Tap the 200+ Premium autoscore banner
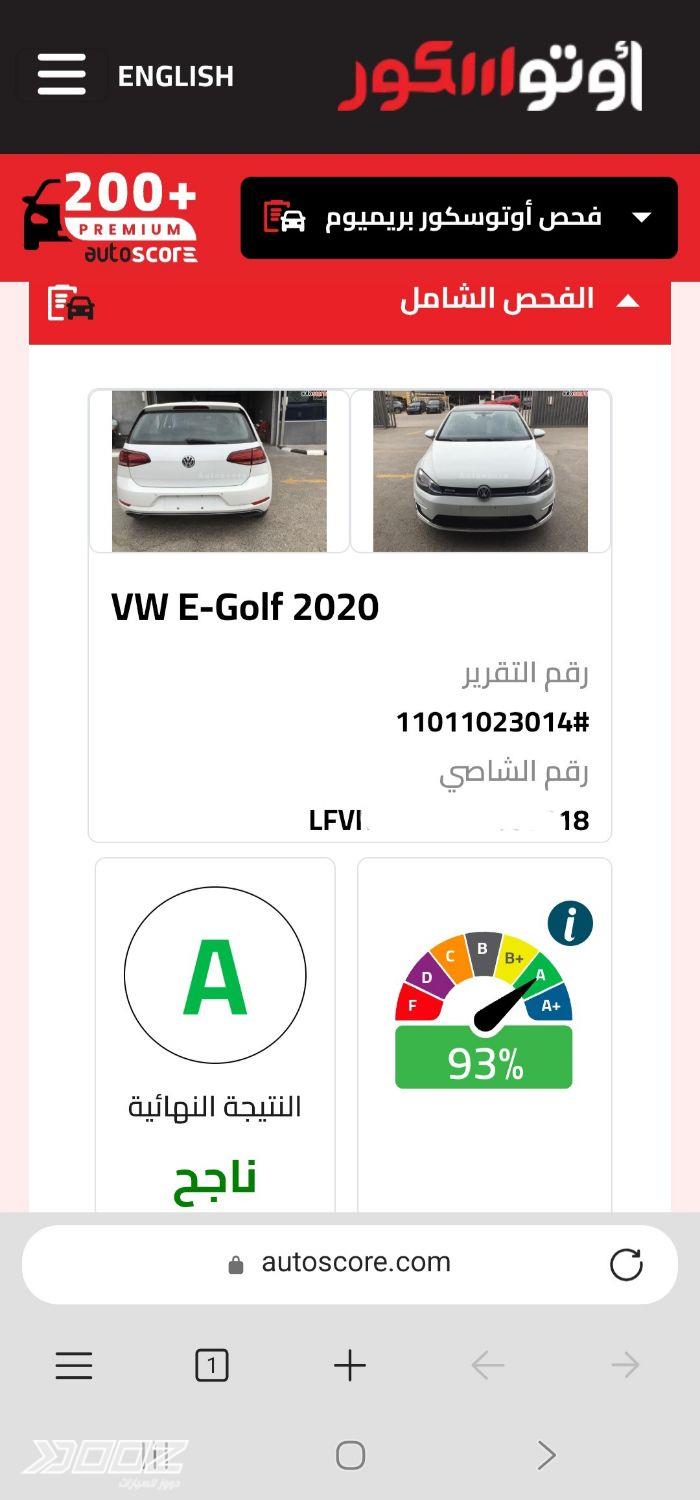The height and width of the screenshot is (1500, 700). click(x=112, y=218)
